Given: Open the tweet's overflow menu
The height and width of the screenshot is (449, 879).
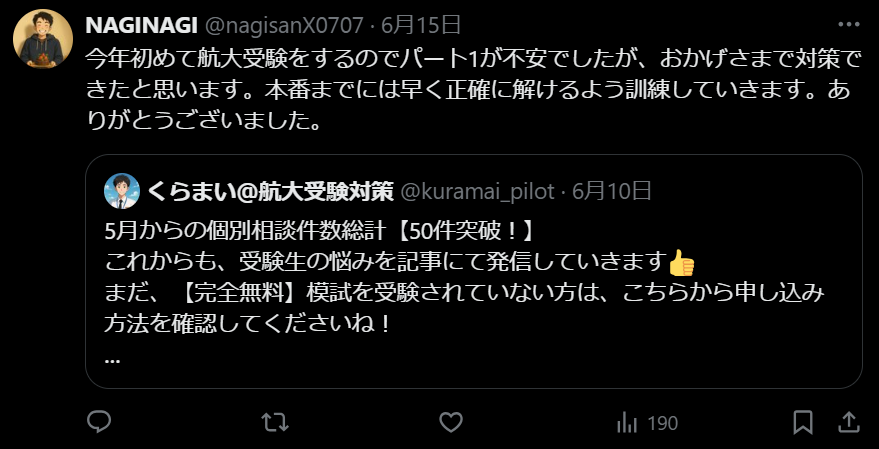Looking at the screenshot, I should coord(848,22).
